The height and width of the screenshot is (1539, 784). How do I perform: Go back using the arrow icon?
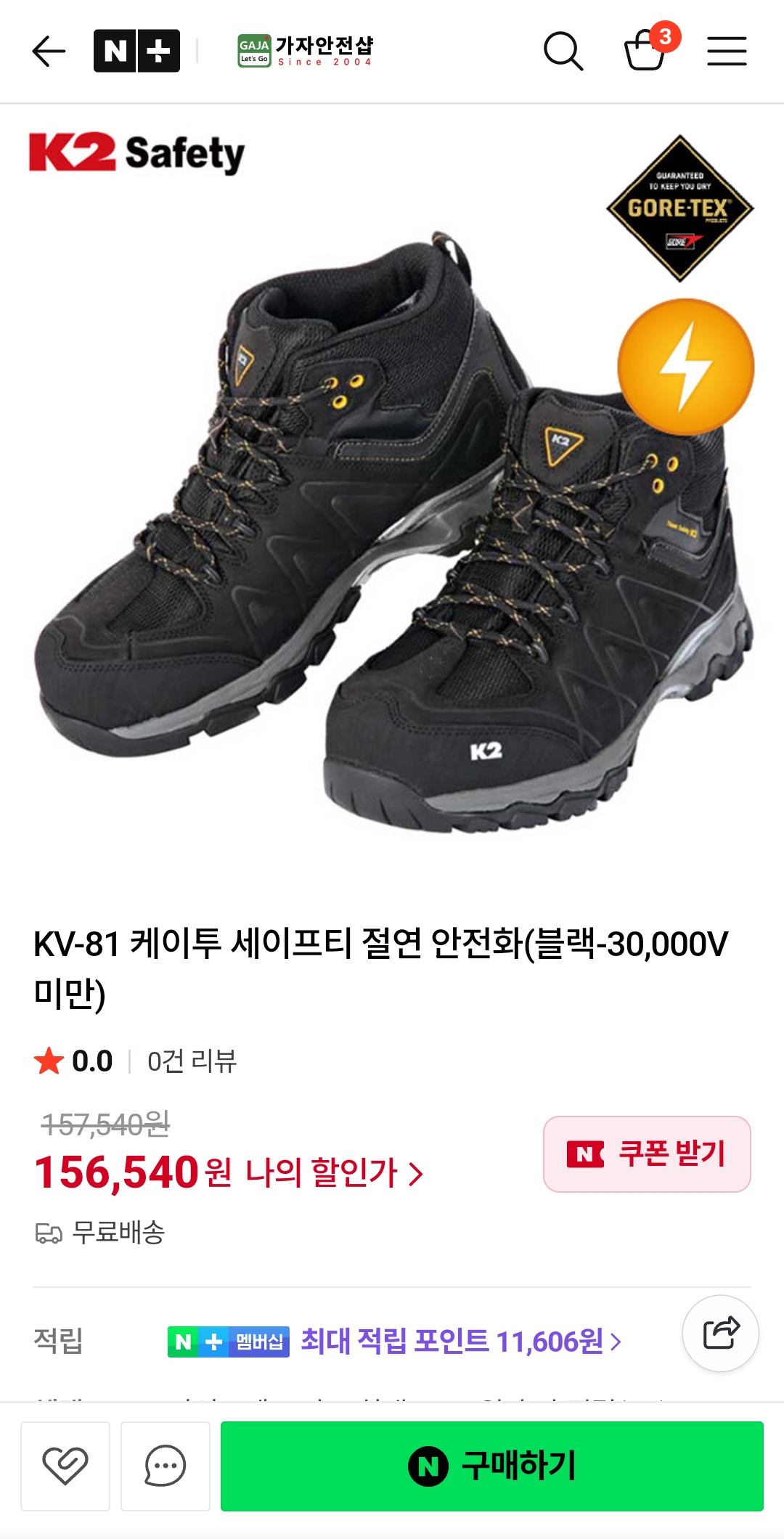tap(49, 52)
